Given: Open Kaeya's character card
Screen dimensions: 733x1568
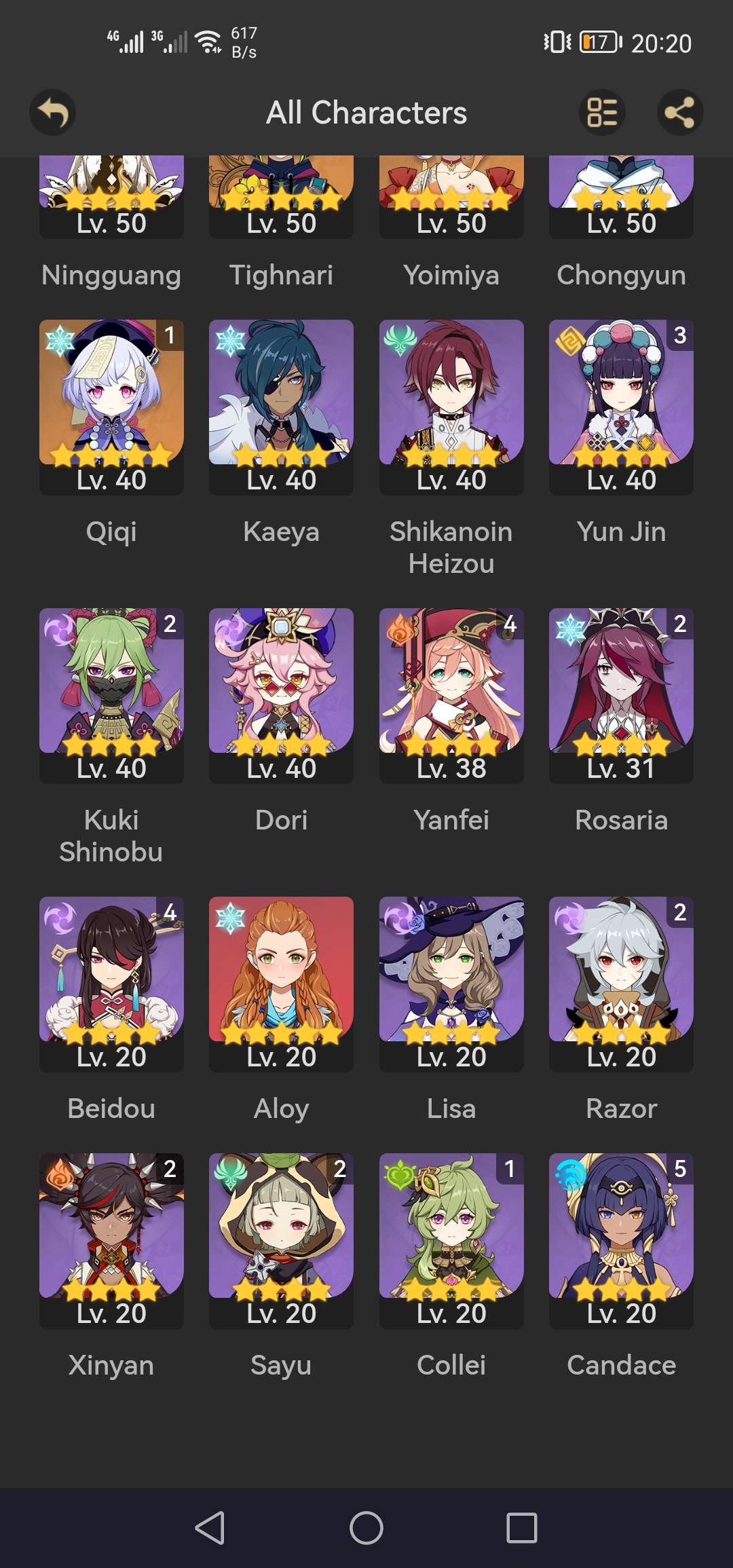Looking at the screenshot, I should click(281, 406).
